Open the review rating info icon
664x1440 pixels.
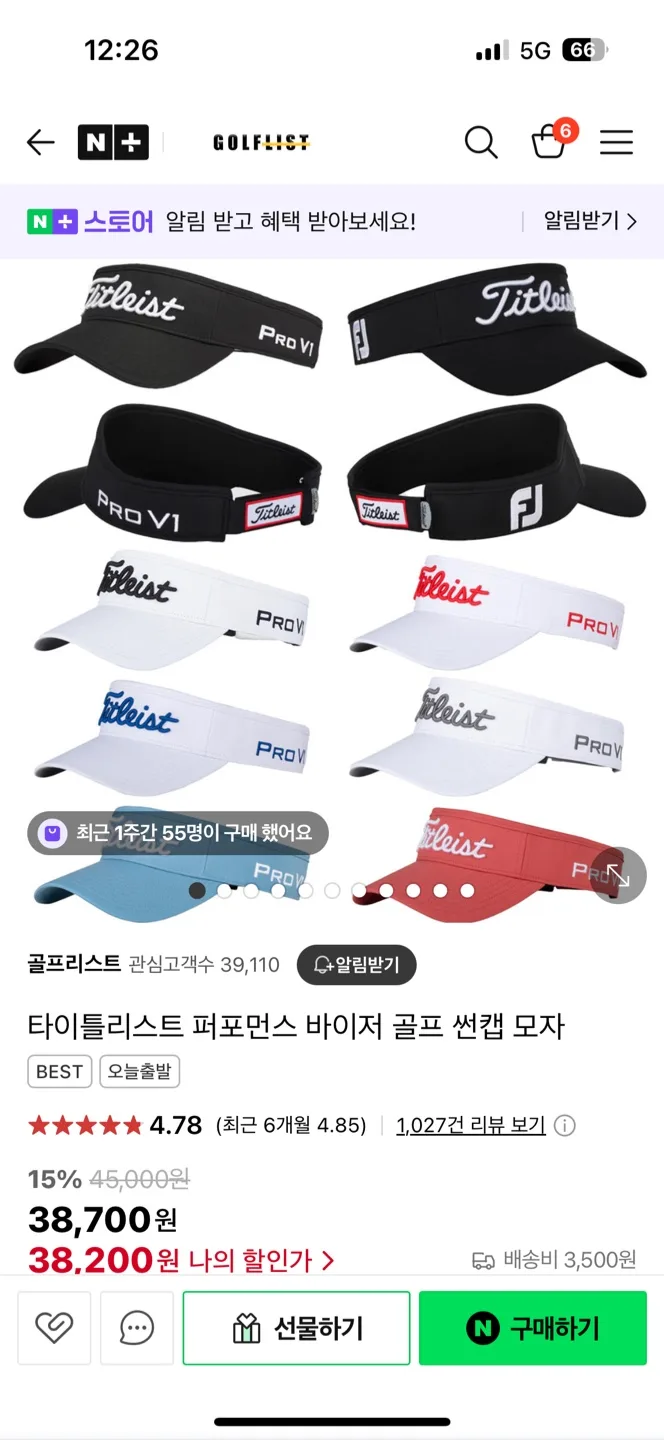pos(565,1126)
